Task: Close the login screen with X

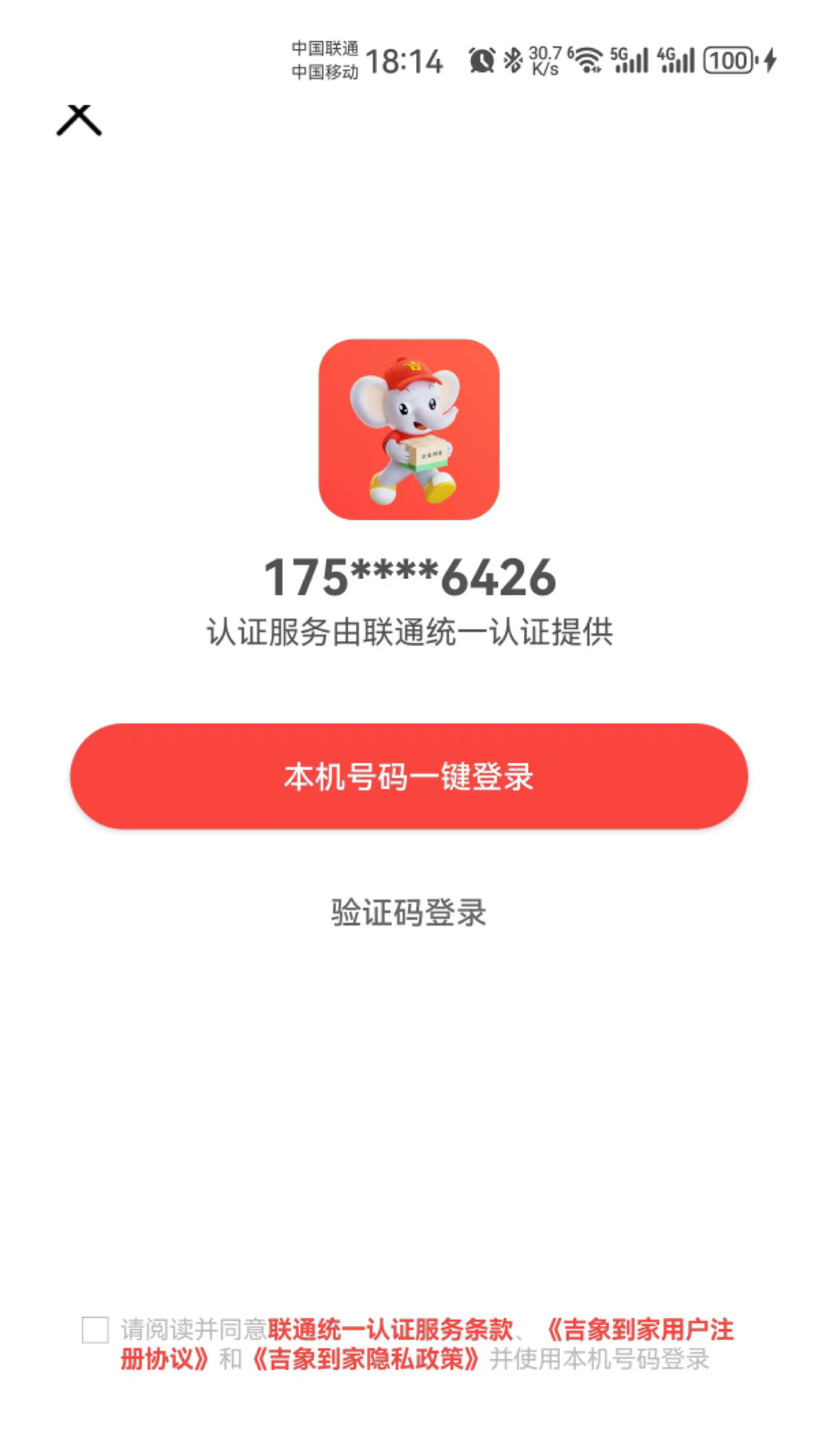Action: coord(78,120)
